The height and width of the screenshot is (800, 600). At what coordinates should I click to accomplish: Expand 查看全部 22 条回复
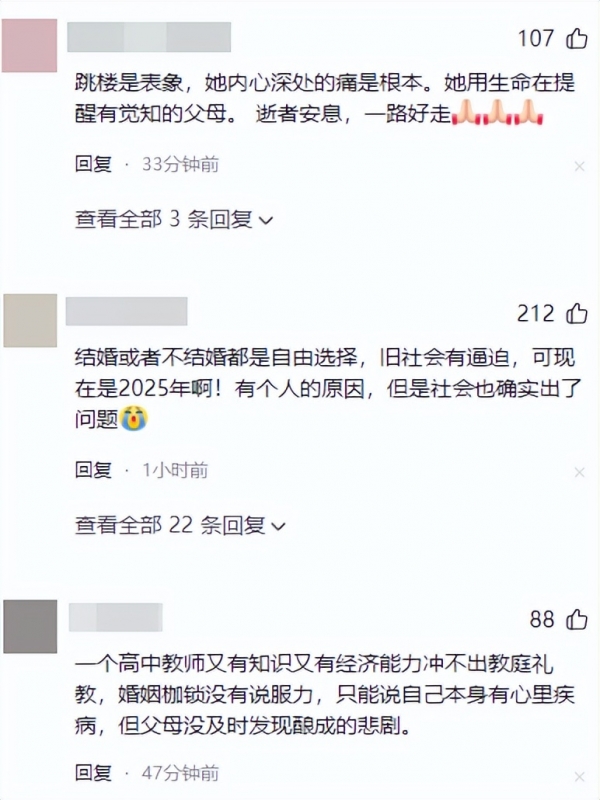pyautogui.click(x=180, y=524)
